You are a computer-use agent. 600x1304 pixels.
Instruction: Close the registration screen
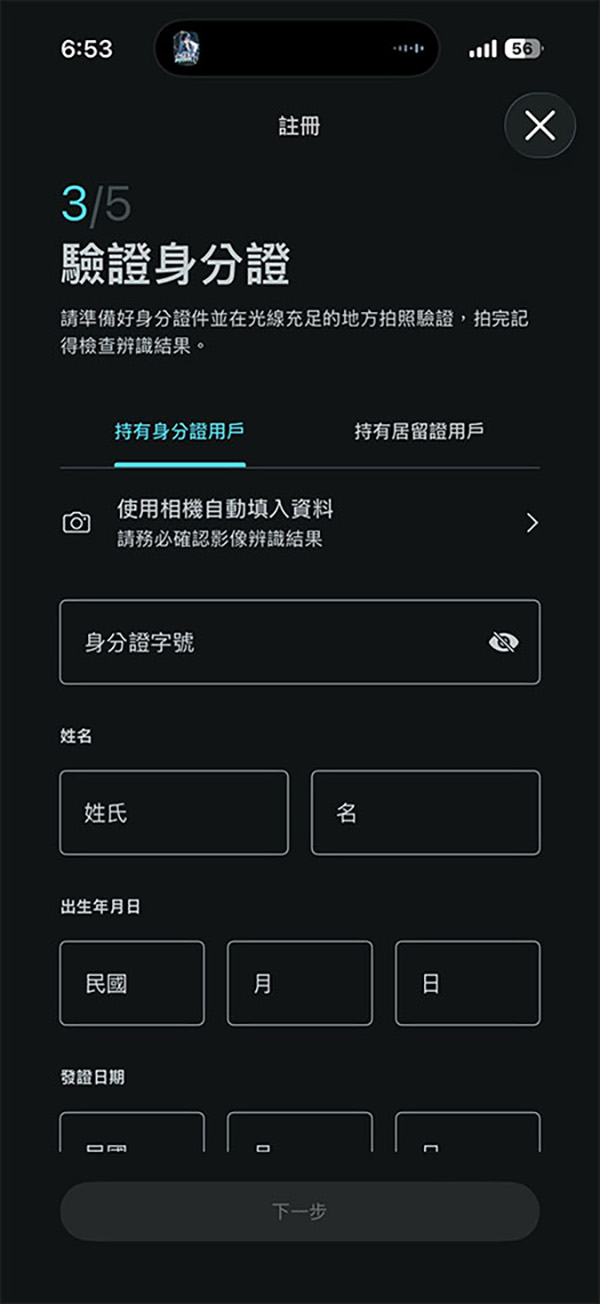[540, 125]
